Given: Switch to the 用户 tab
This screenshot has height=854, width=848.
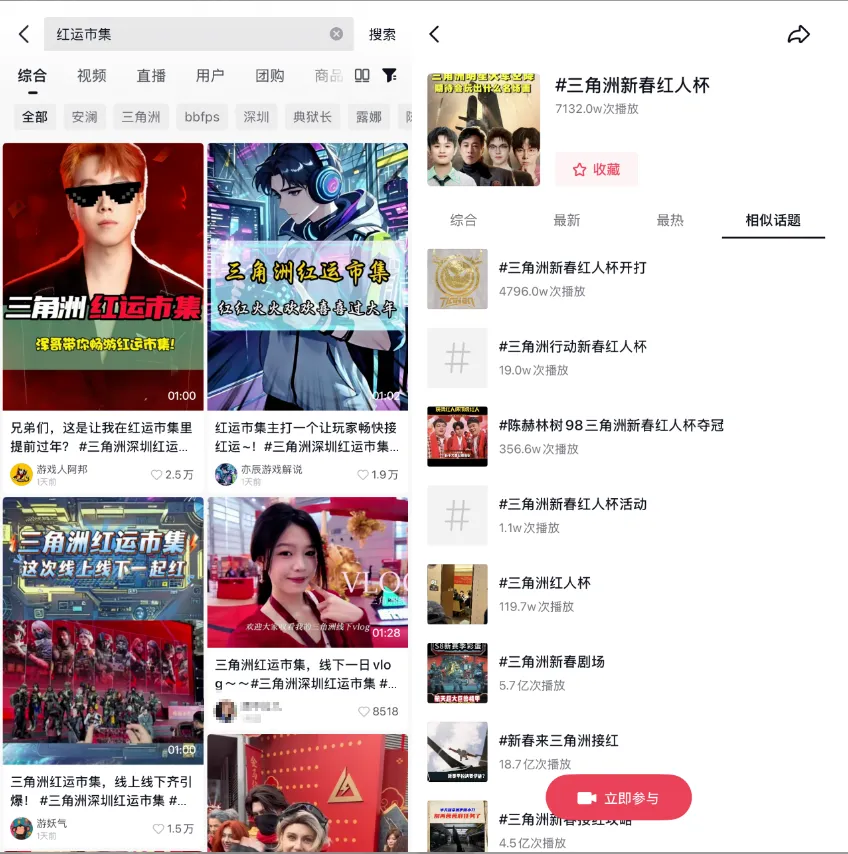Looking at the screenshot, I should tap(210, 76).
